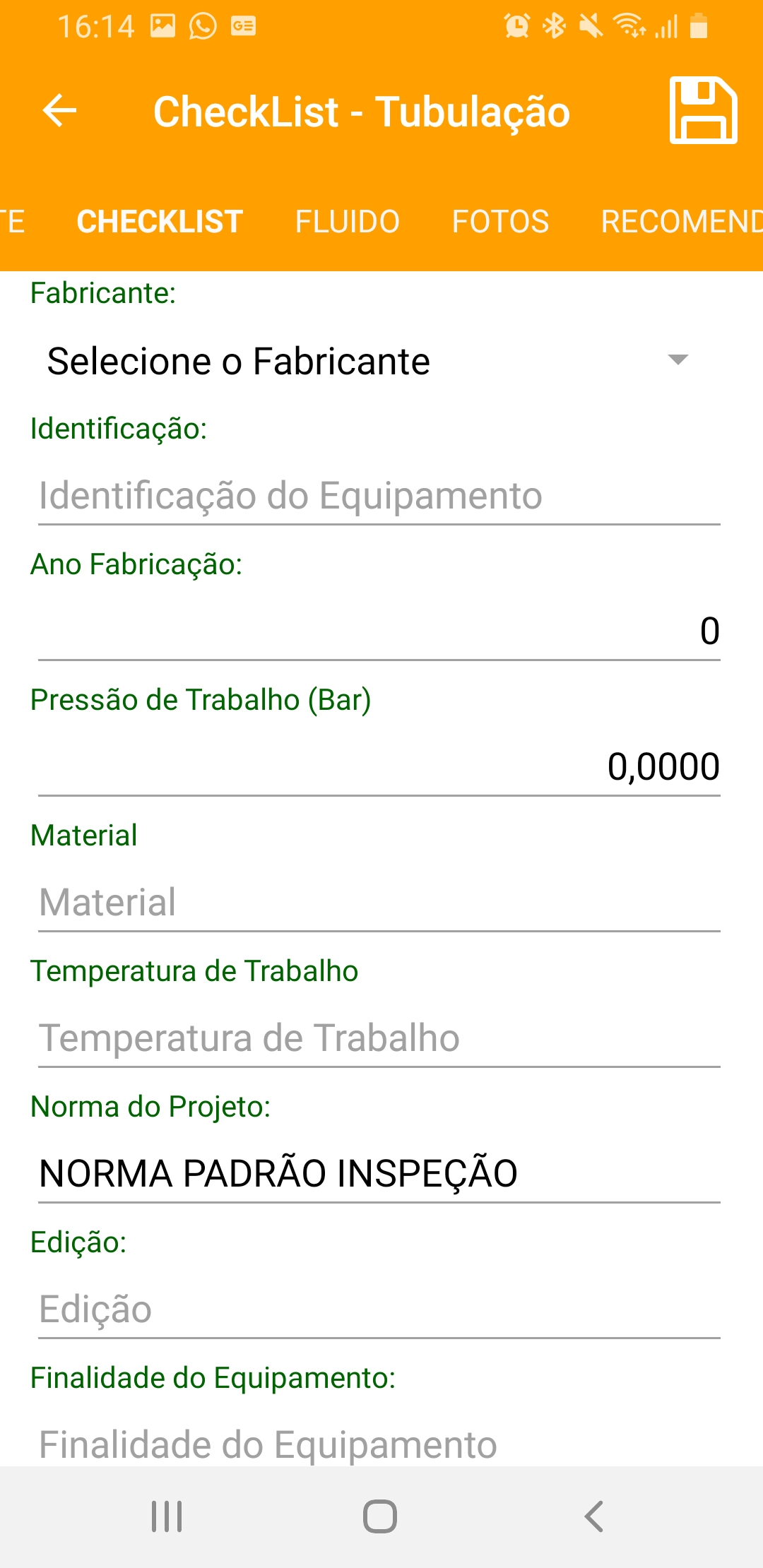Tap the back arrow in the app bar
763x1568 pixels.
coord(59,111)
